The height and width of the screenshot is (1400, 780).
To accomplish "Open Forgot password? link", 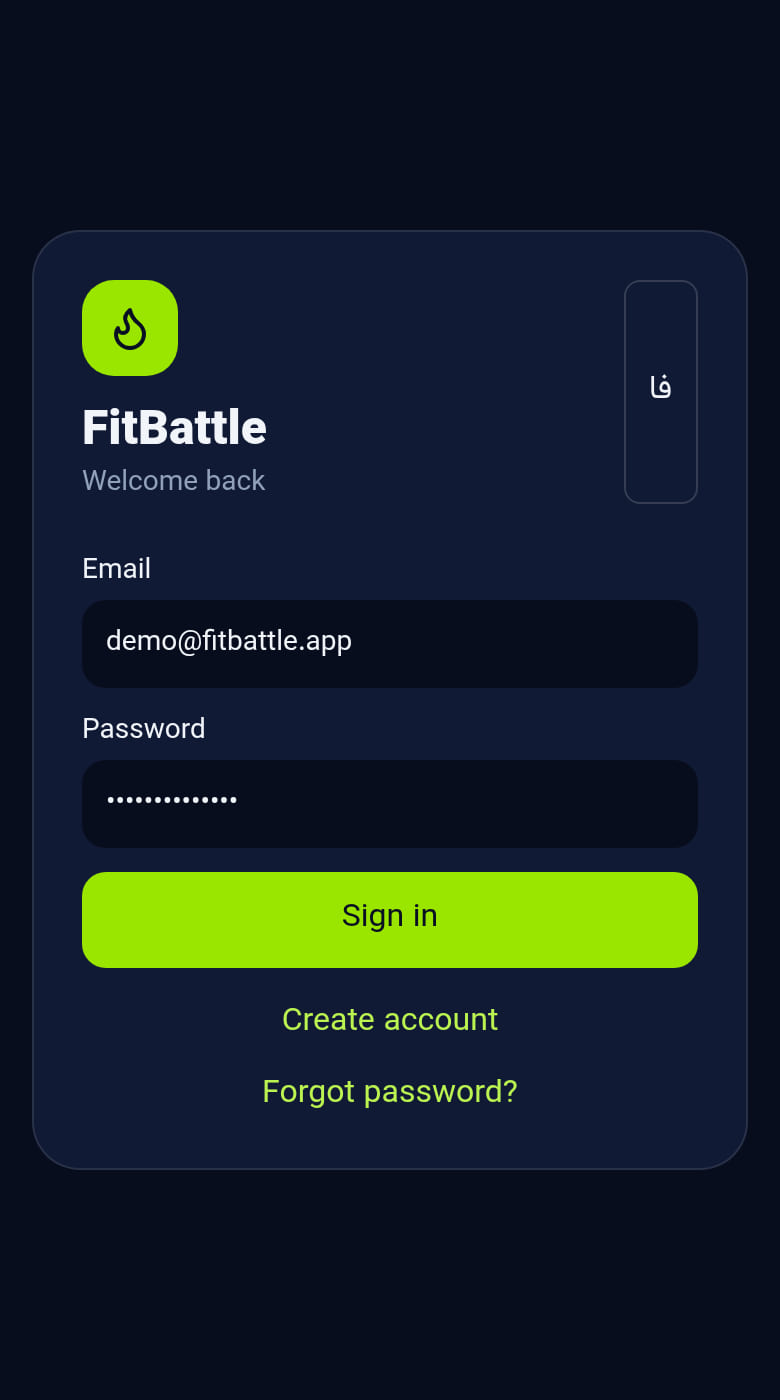I will click(x=390, y=1091).
